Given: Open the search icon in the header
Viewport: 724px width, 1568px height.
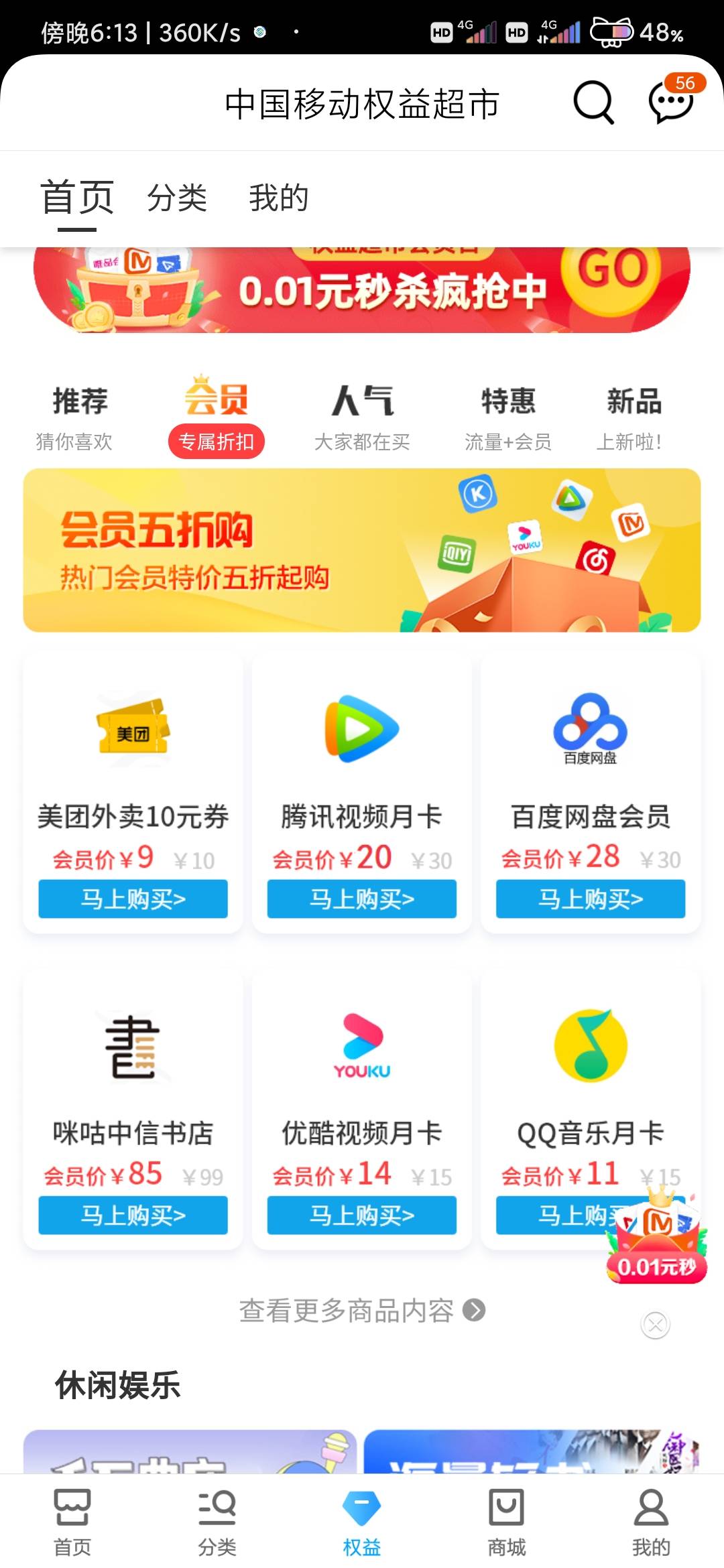Looking at the screenshot, I should point(593,103).
